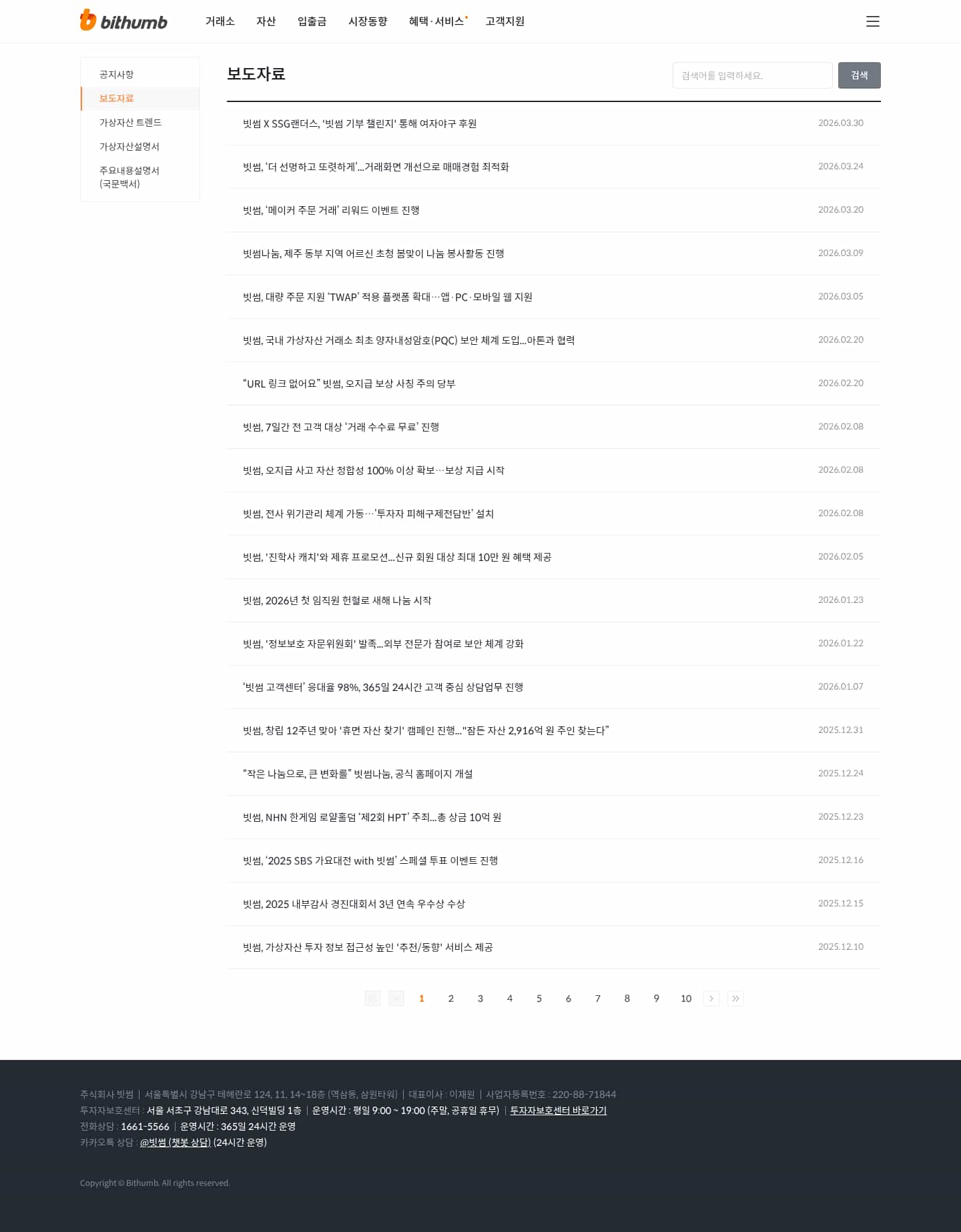Open the 거래 수수료 무료 진행 article
961x1232 pixels.
340,427
